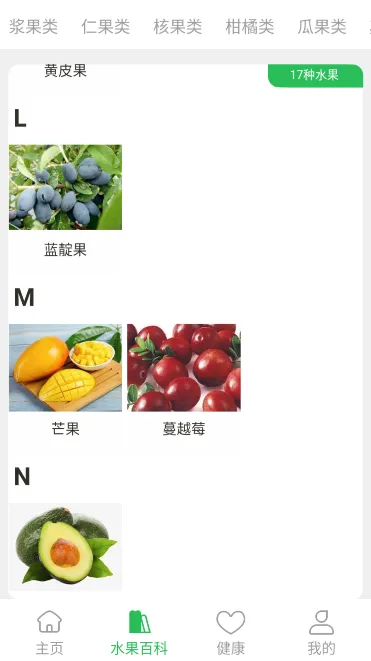The width and height of the screenshot is (371, 661).
Task: Open the 我的 profile tab
Action: (321, 632)
